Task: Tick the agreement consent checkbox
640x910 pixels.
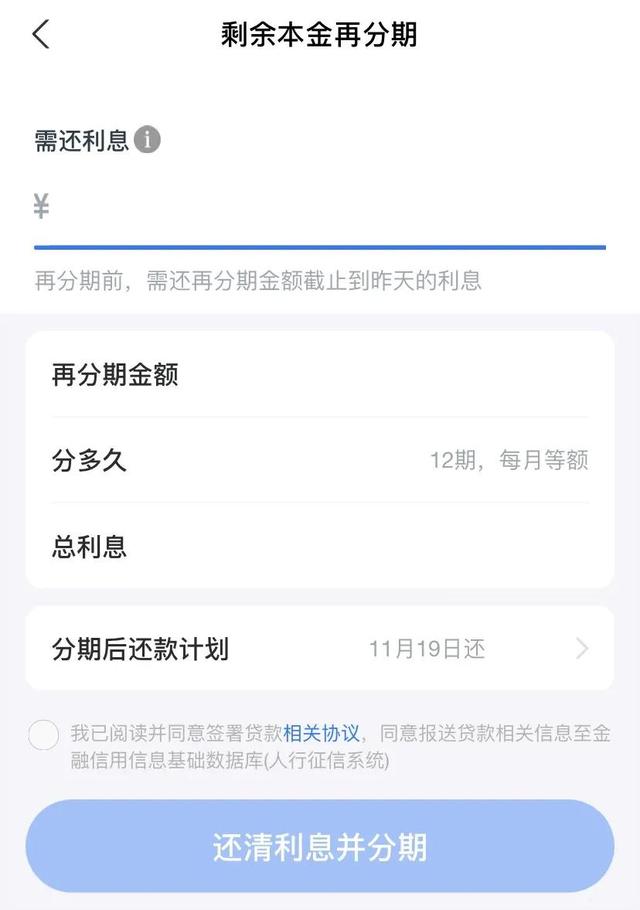Action: click(x=44, y=735)
